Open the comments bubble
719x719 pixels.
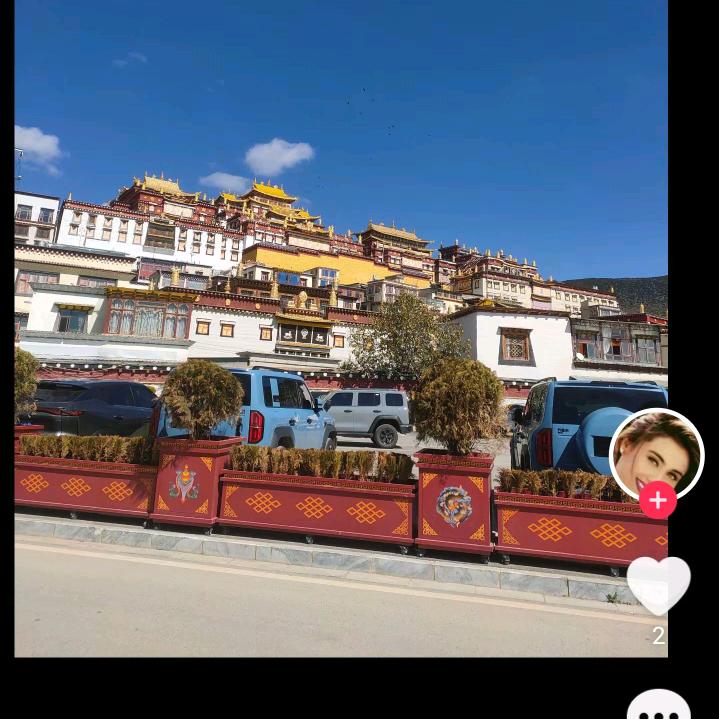pyautogui.click(x=659, y=706)
